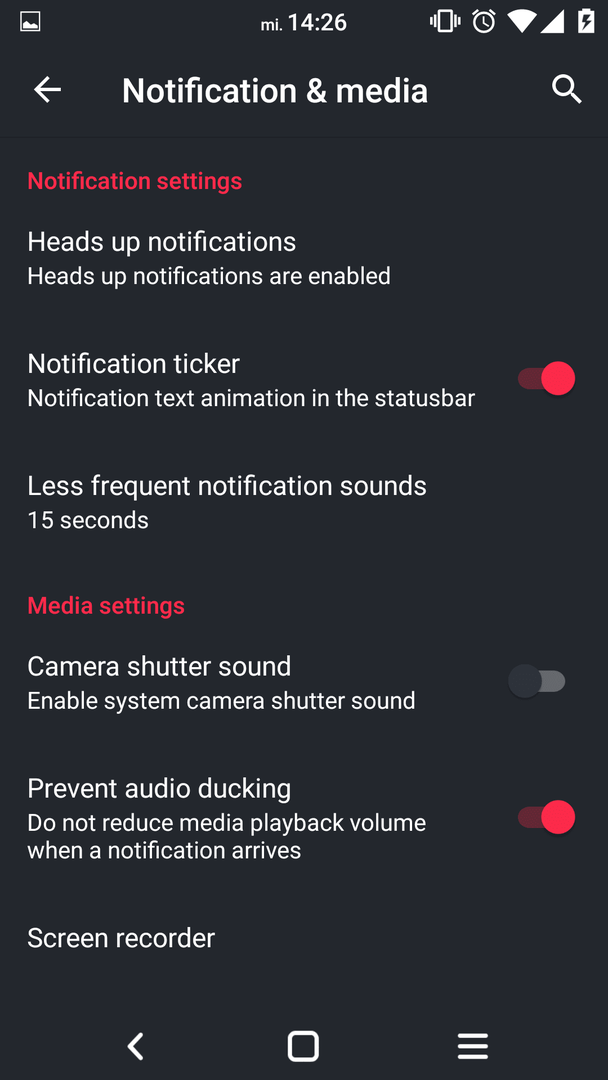Open Screen recorder settings
This screenshot has height=1080, width=608.
pos(304,938)
